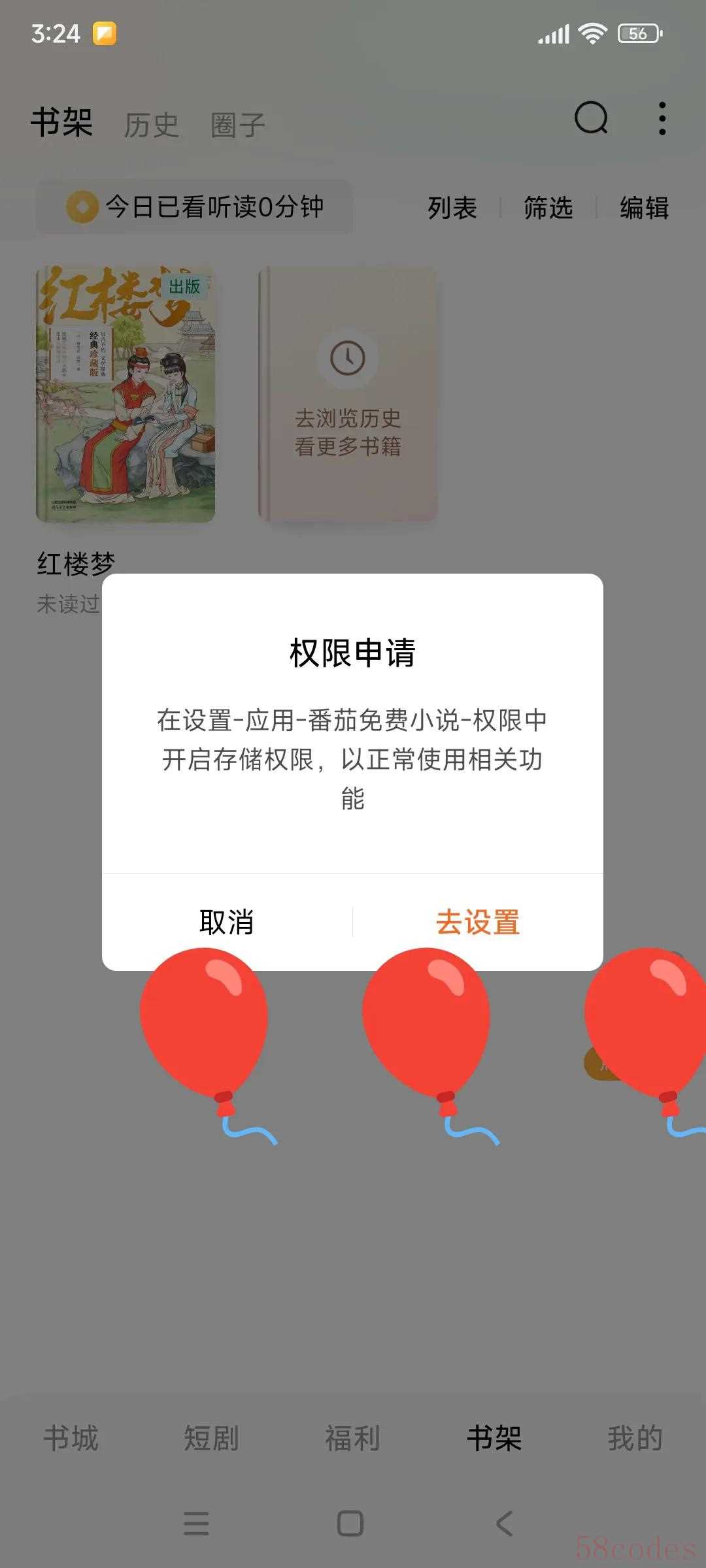
Task: Open the three-dot overflow menu
Action: 662,118
